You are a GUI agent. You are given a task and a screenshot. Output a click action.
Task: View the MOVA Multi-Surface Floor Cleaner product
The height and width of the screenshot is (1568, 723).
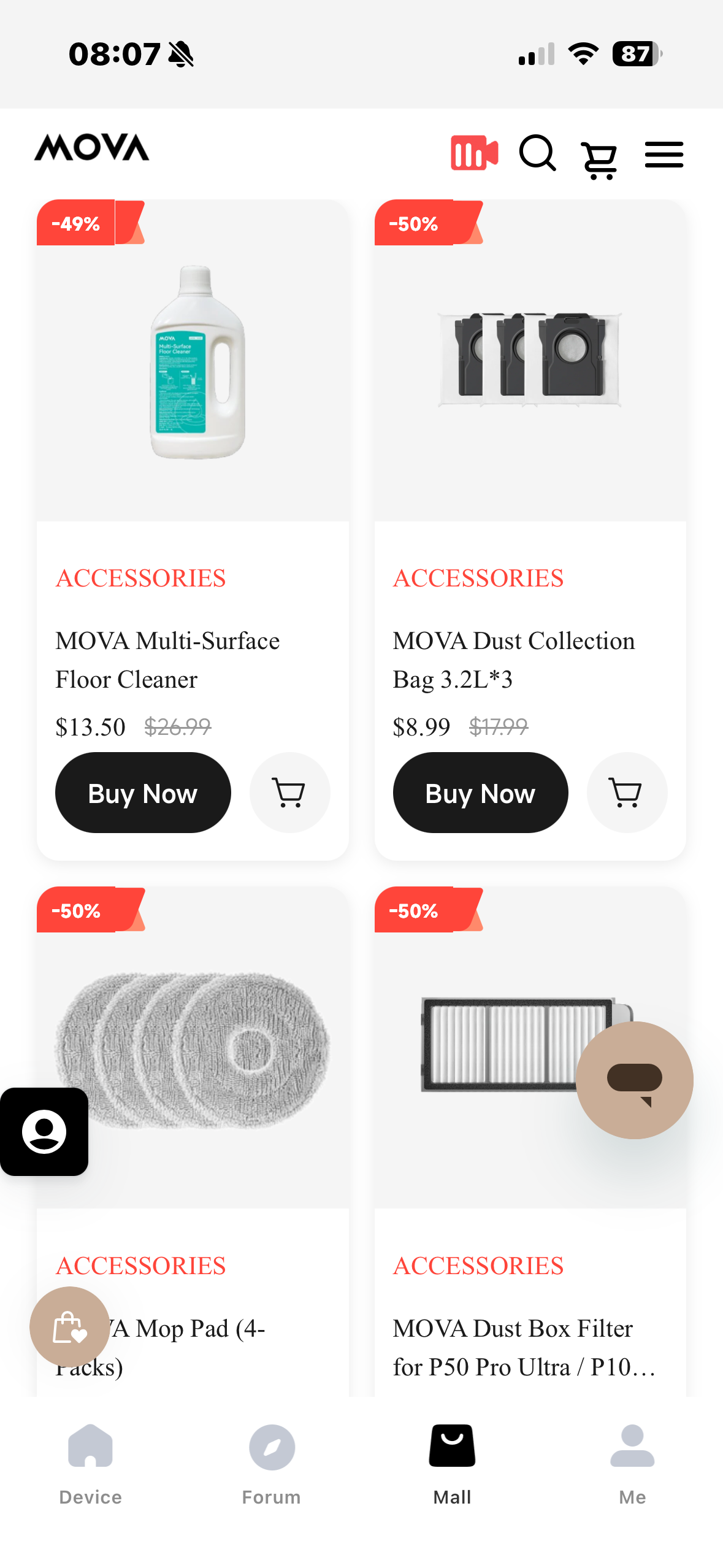point(167,659)
